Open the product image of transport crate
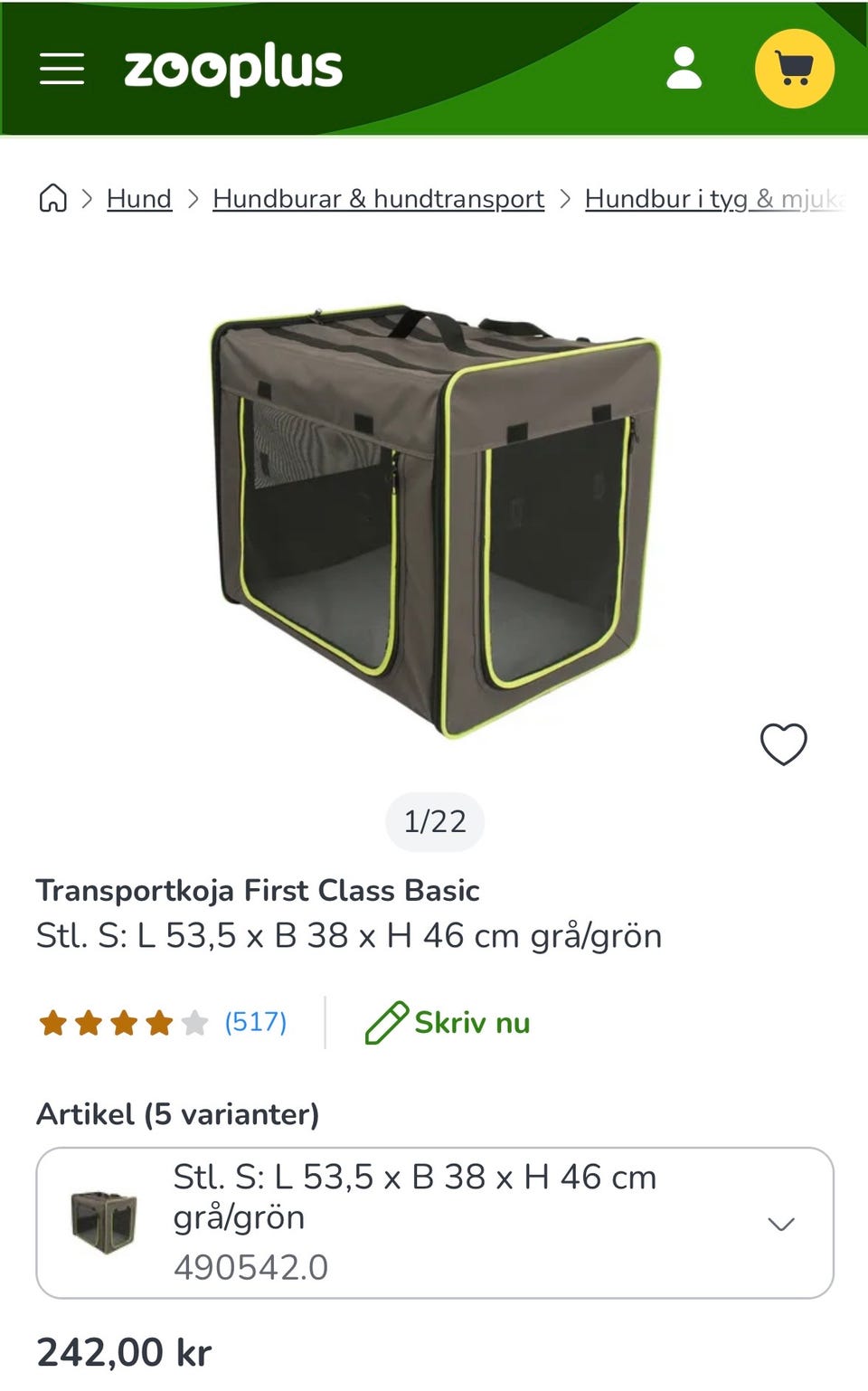868x1391 pixels. click(435, 520)
